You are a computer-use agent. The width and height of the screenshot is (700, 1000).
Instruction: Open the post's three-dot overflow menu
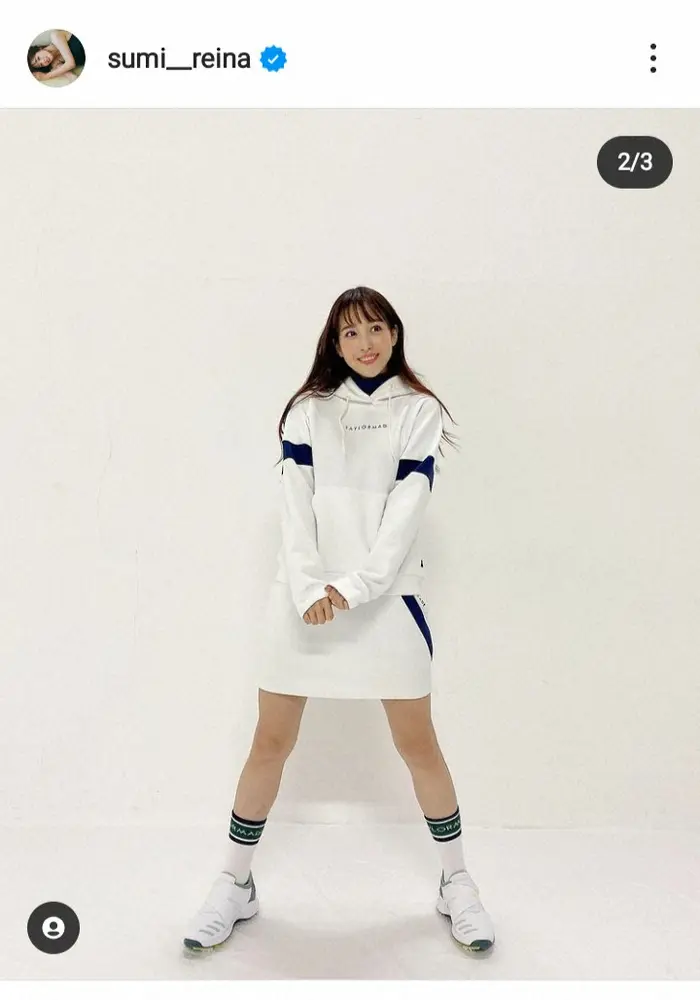click(653, 58)
